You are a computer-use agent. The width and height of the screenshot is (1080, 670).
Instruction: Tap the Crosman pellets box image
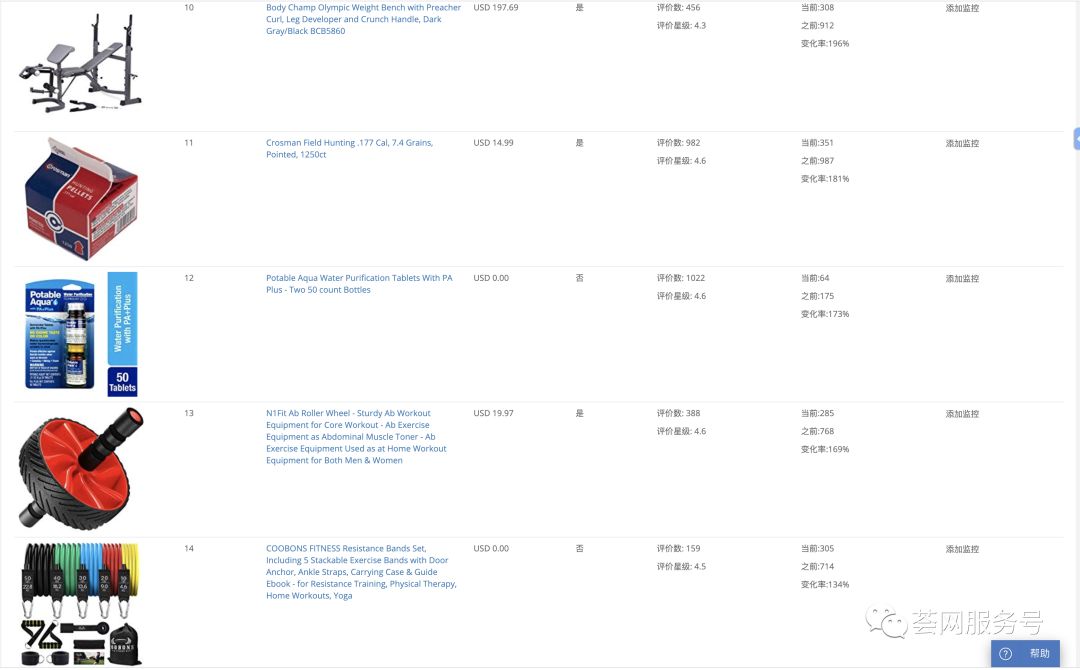tap(80, 199)
